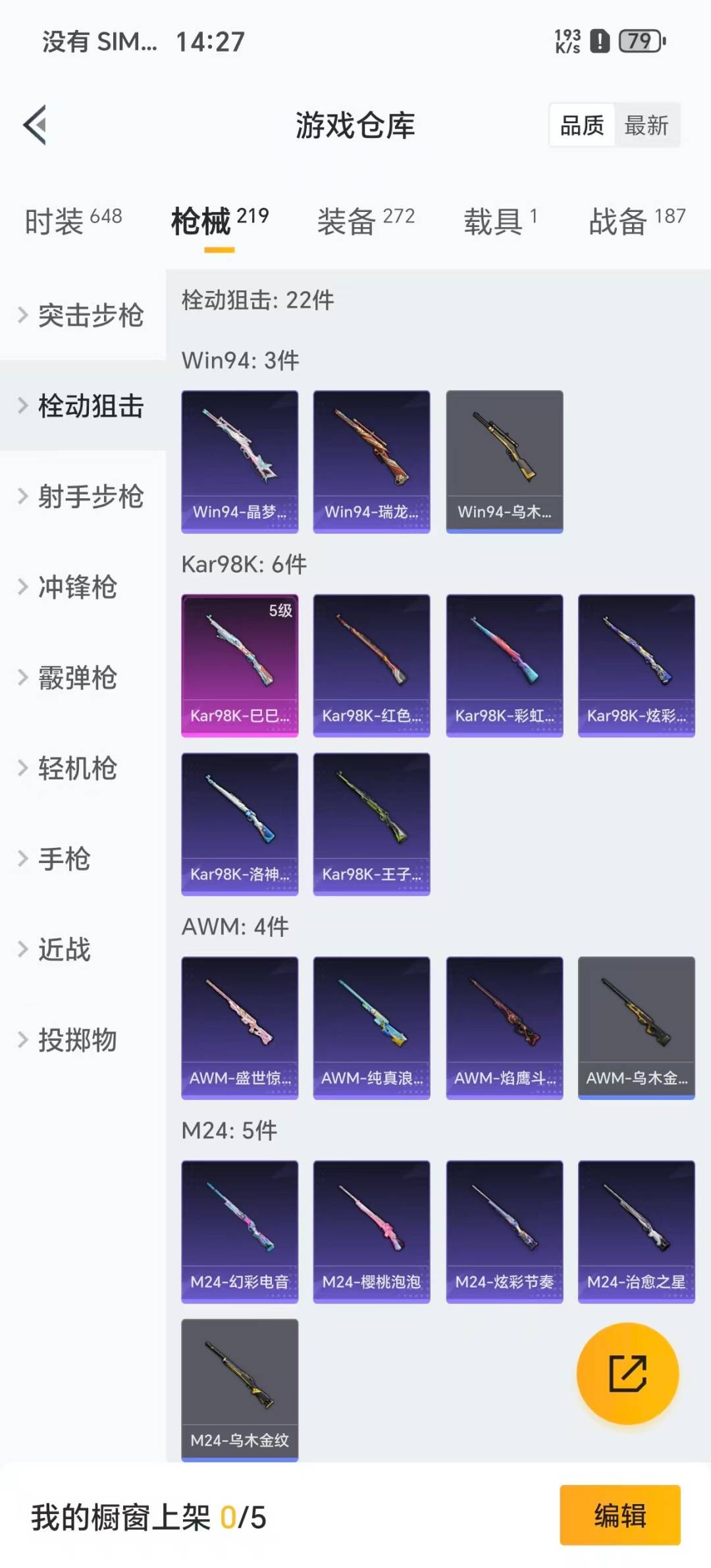Select the M24-樱桃泡泡 pink skin
This screenshot has height=1568, width=711.
[x=372, y=1231]
